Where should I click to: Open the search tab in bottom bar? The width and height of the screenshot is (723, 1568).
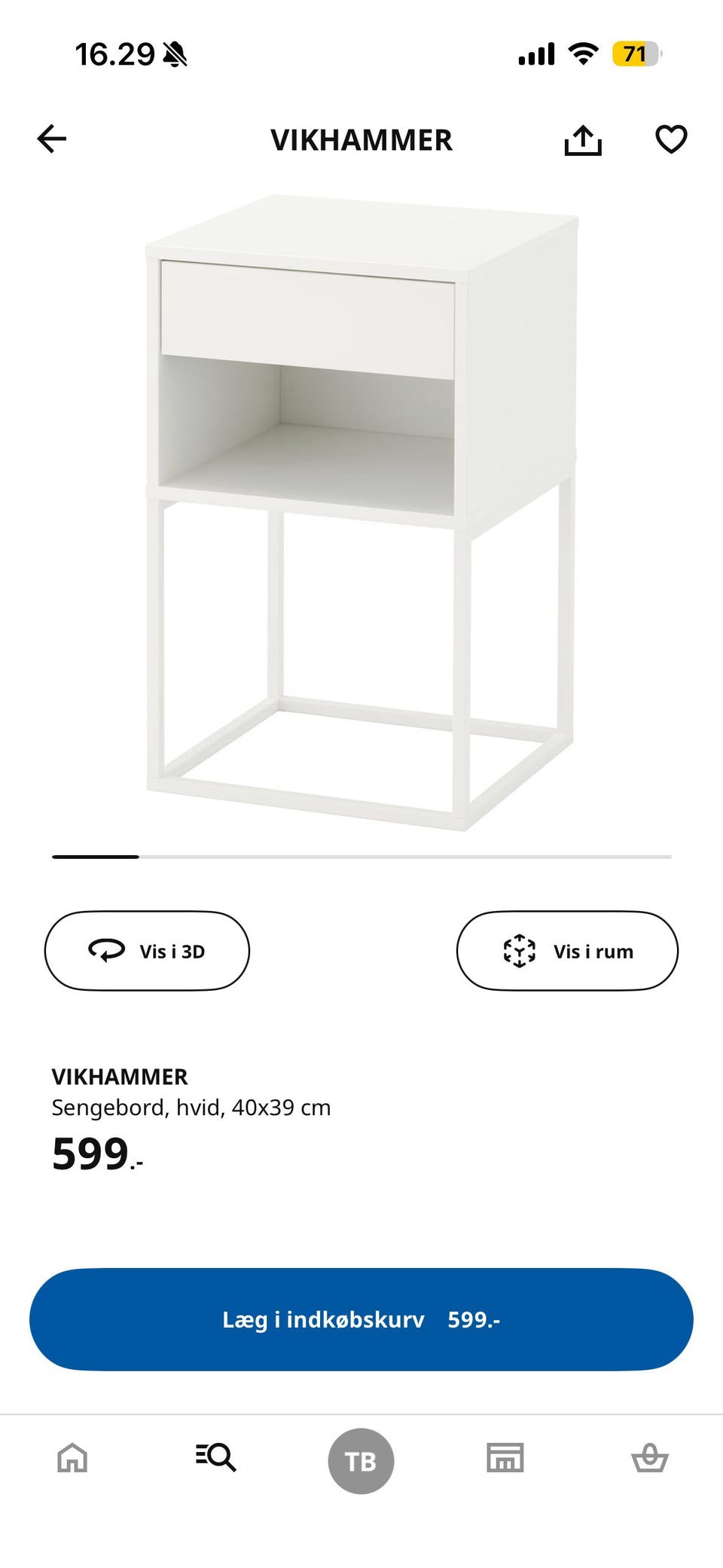tap(215, 1458)
